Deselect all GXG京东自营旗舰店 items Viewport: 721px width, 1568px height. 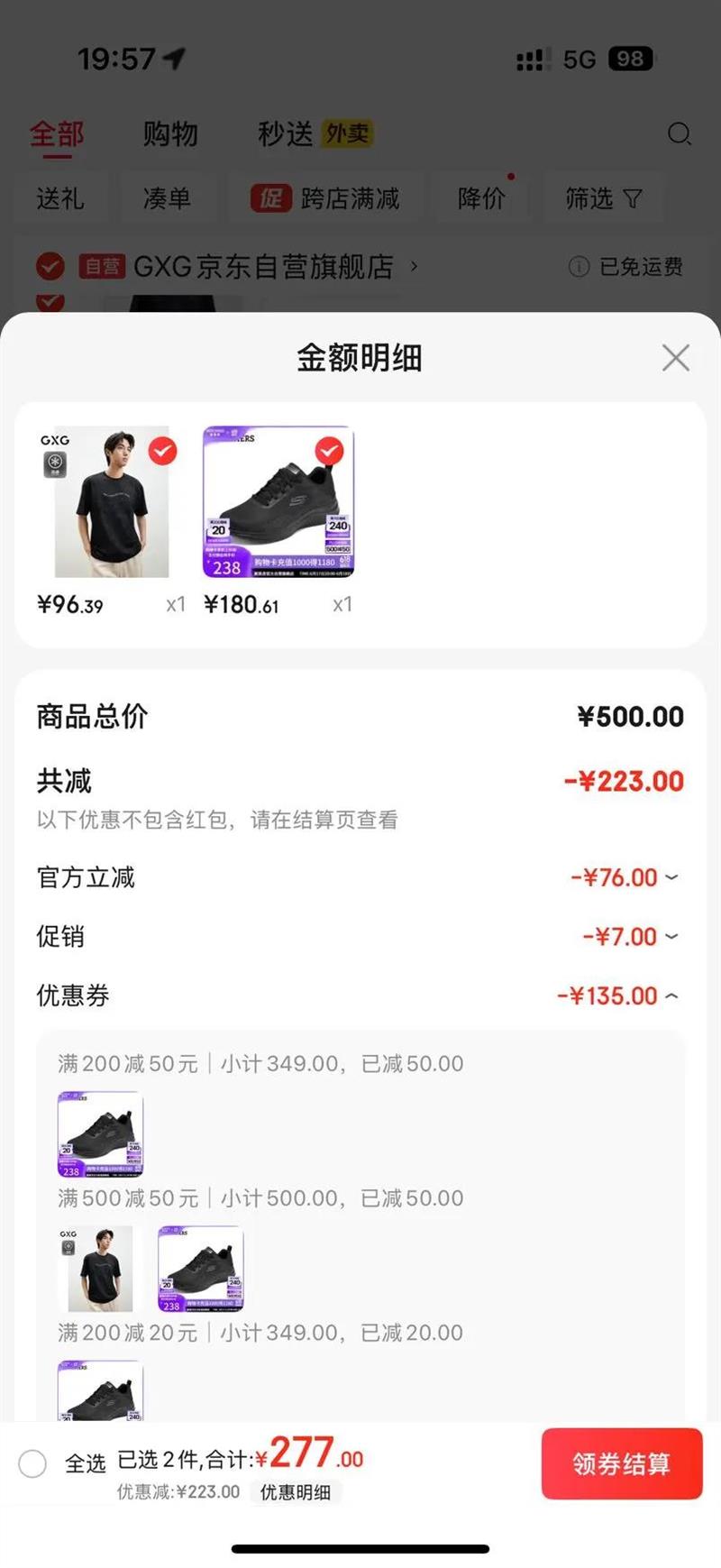(x=50, y=267)
